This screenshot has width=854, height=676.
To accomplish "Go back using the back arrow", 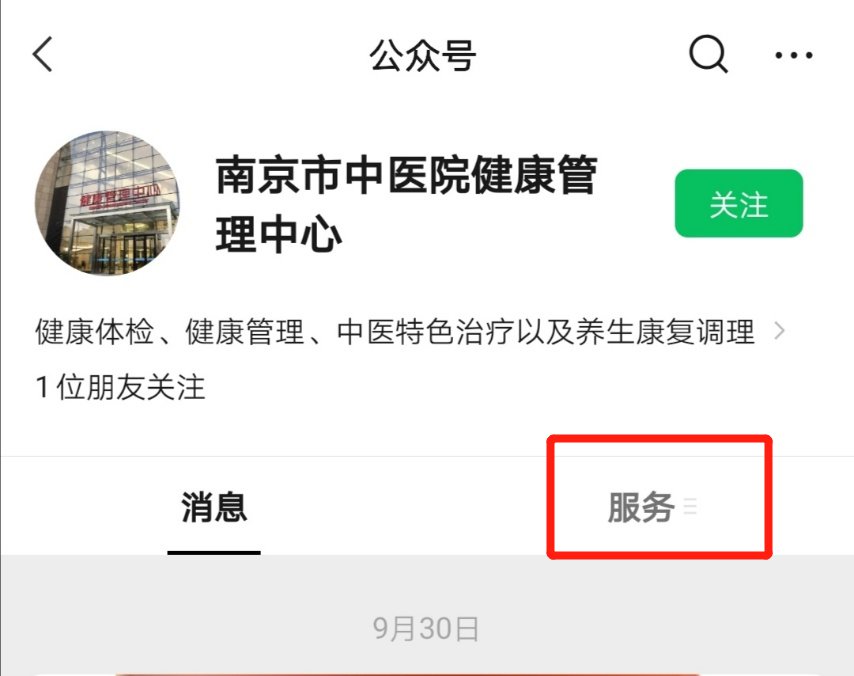I will pos(42,55).
